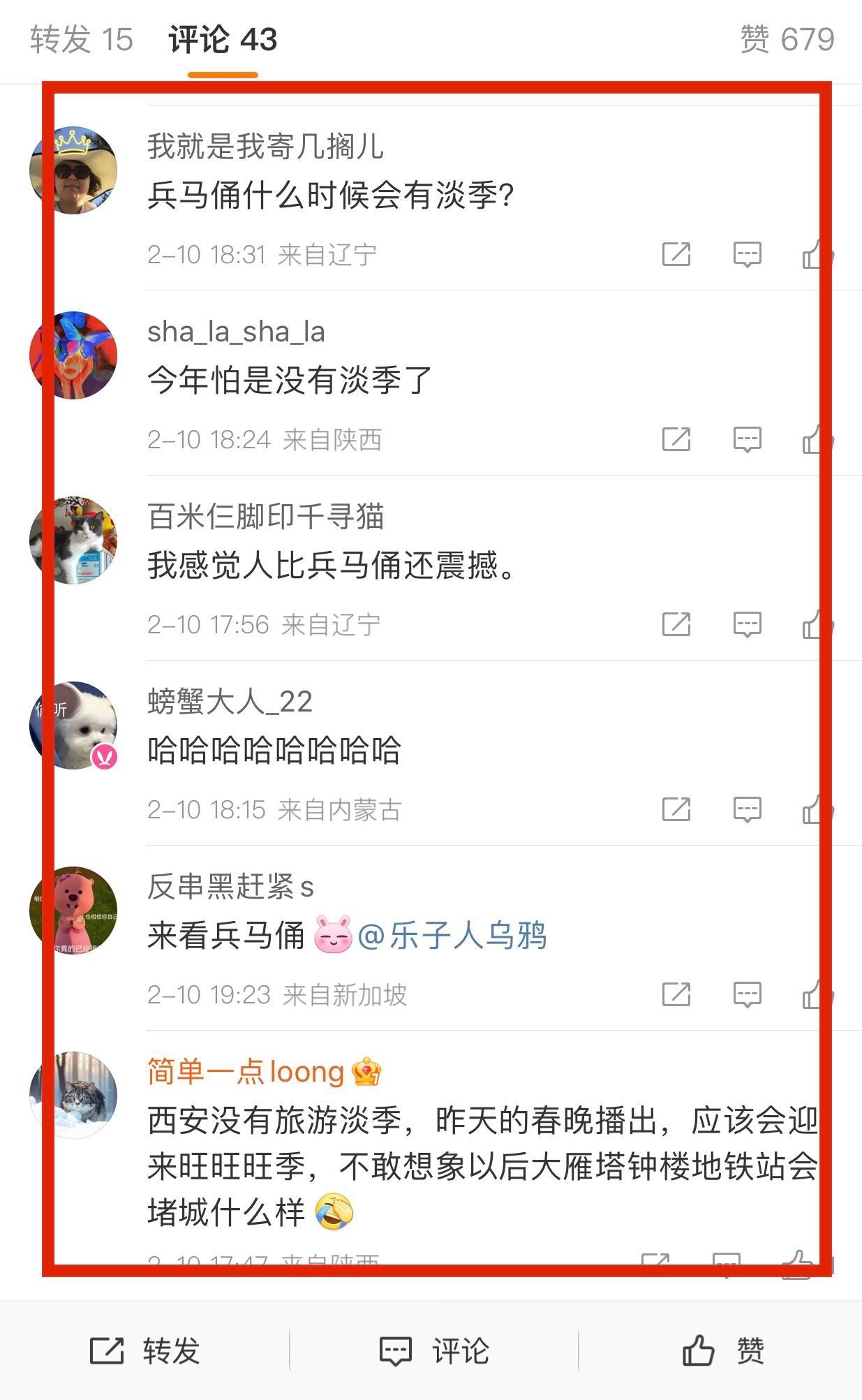Repost the comment by 反串黑赶紧s
The image size is (862, 1400).
coord(676,994)
